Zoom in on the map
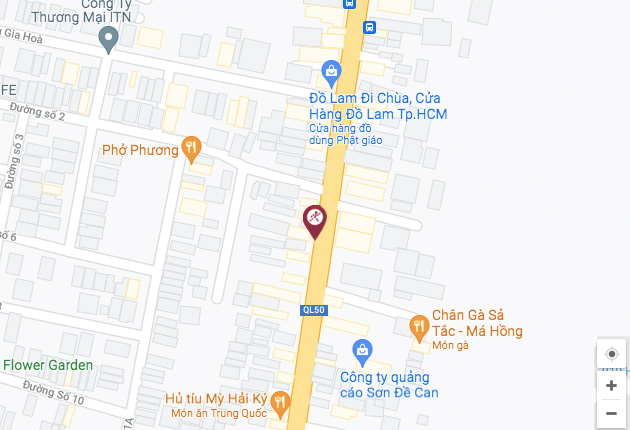630x430 pixels. tap(611, 385)
